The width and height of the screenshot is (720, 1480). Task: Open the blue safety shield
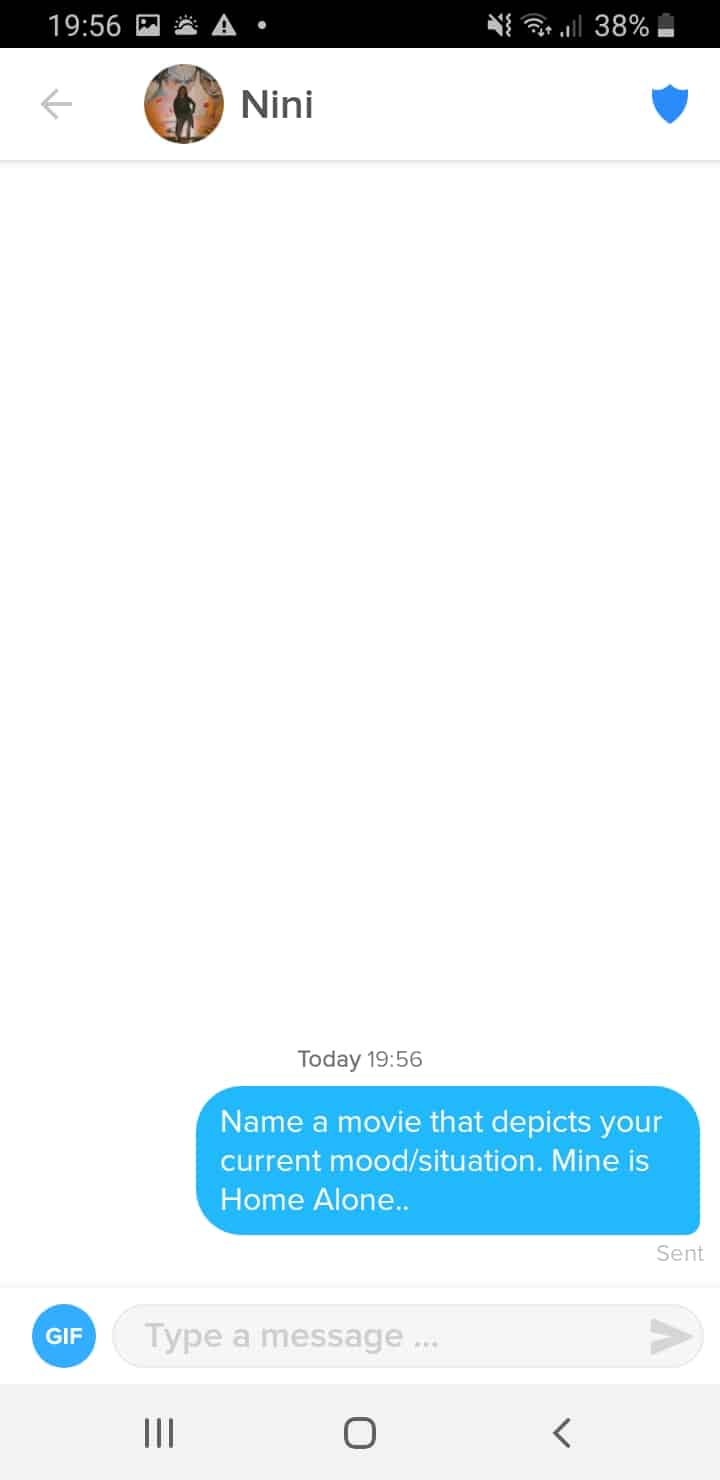tap(670, 104)
